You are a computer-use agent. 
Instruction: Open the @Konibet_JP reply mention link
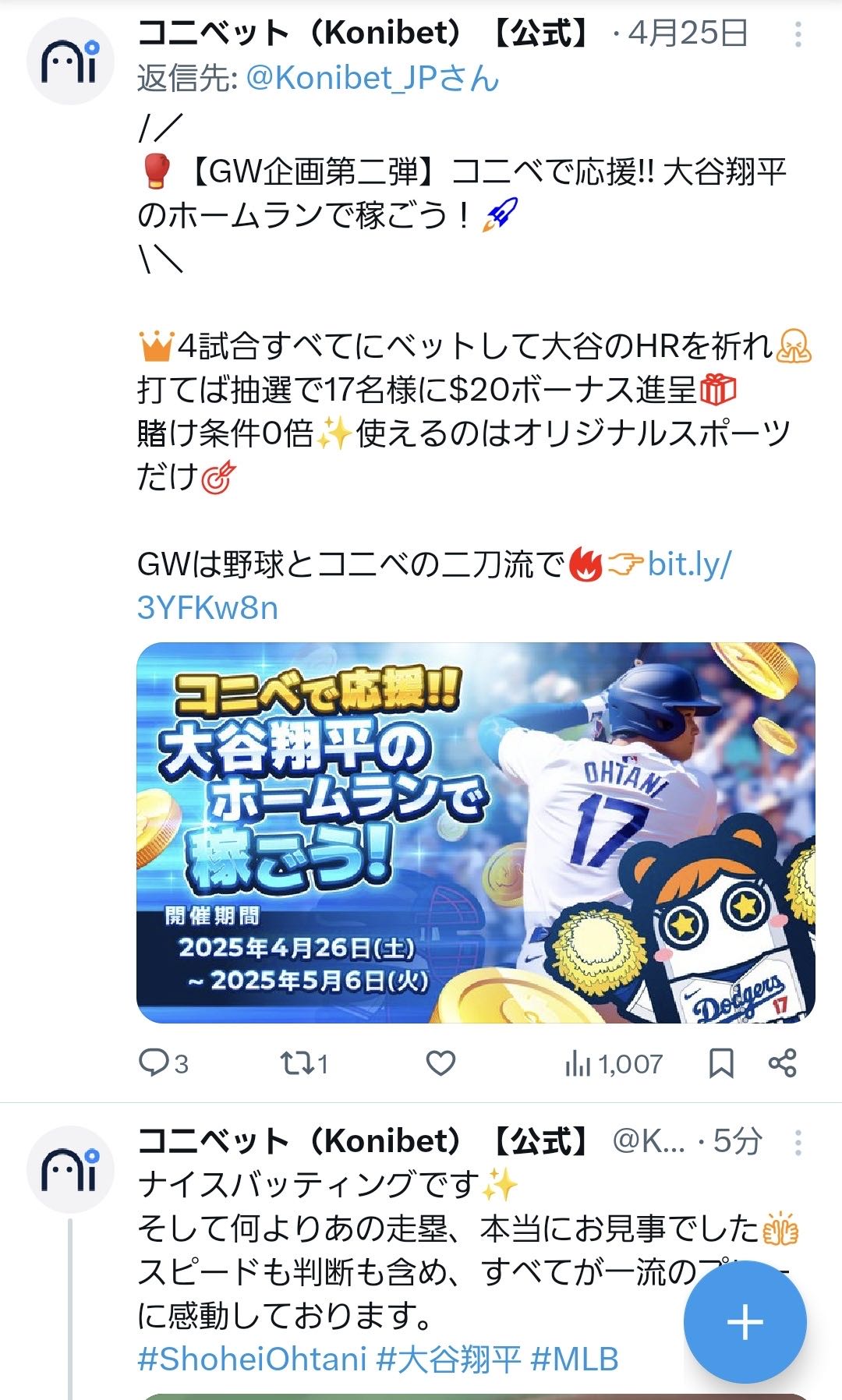tap(373, 78)
